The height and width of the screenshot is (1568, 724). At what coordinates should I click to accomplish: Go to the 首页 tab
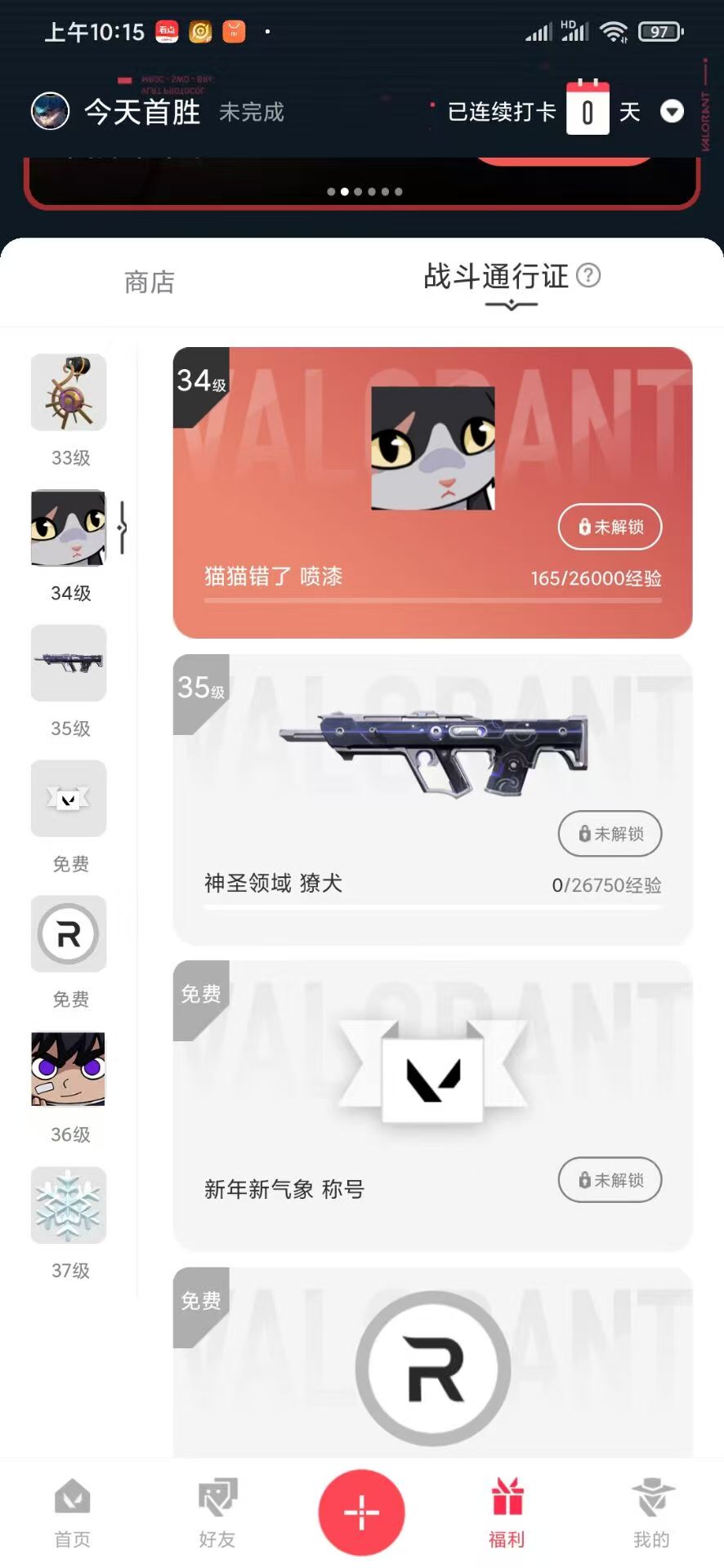72,1513
